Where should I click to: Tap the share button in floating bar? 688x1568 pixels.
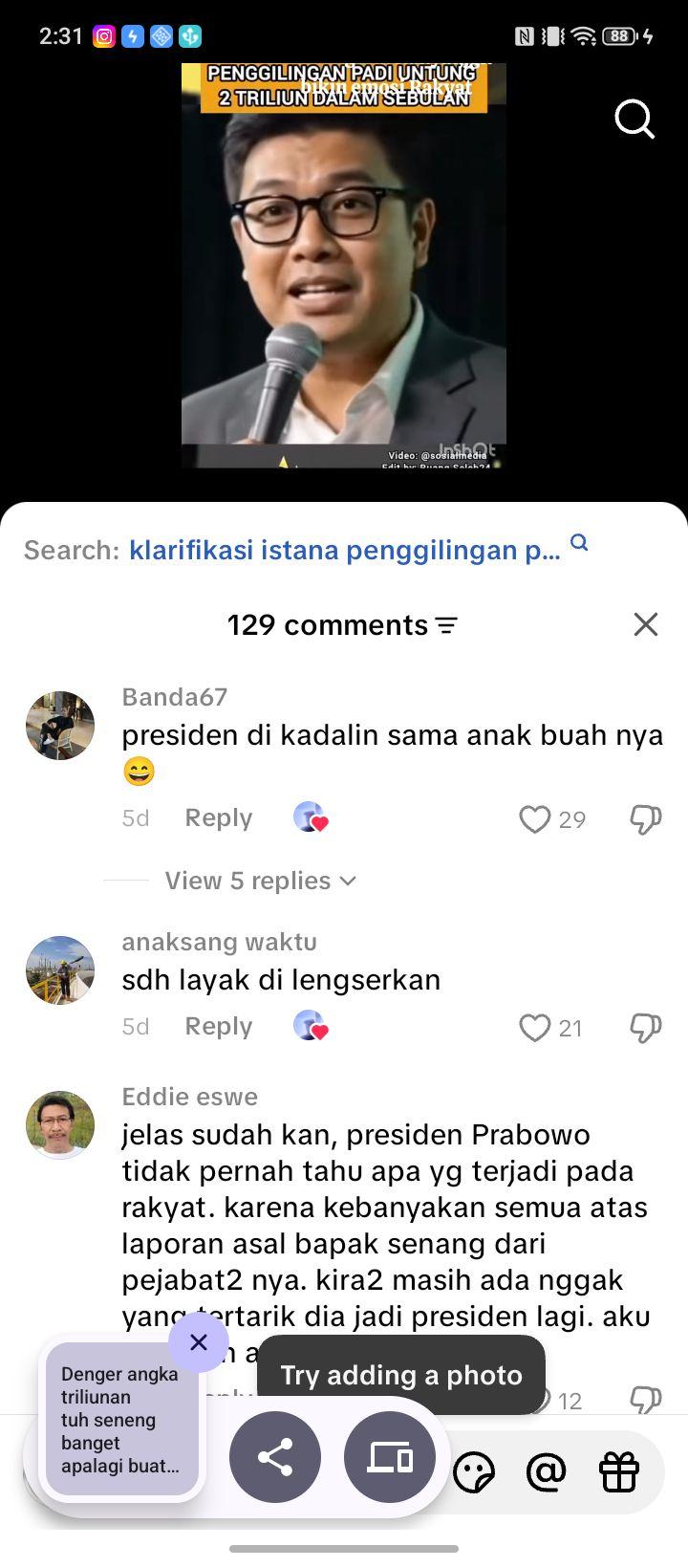coord(275,1457)
